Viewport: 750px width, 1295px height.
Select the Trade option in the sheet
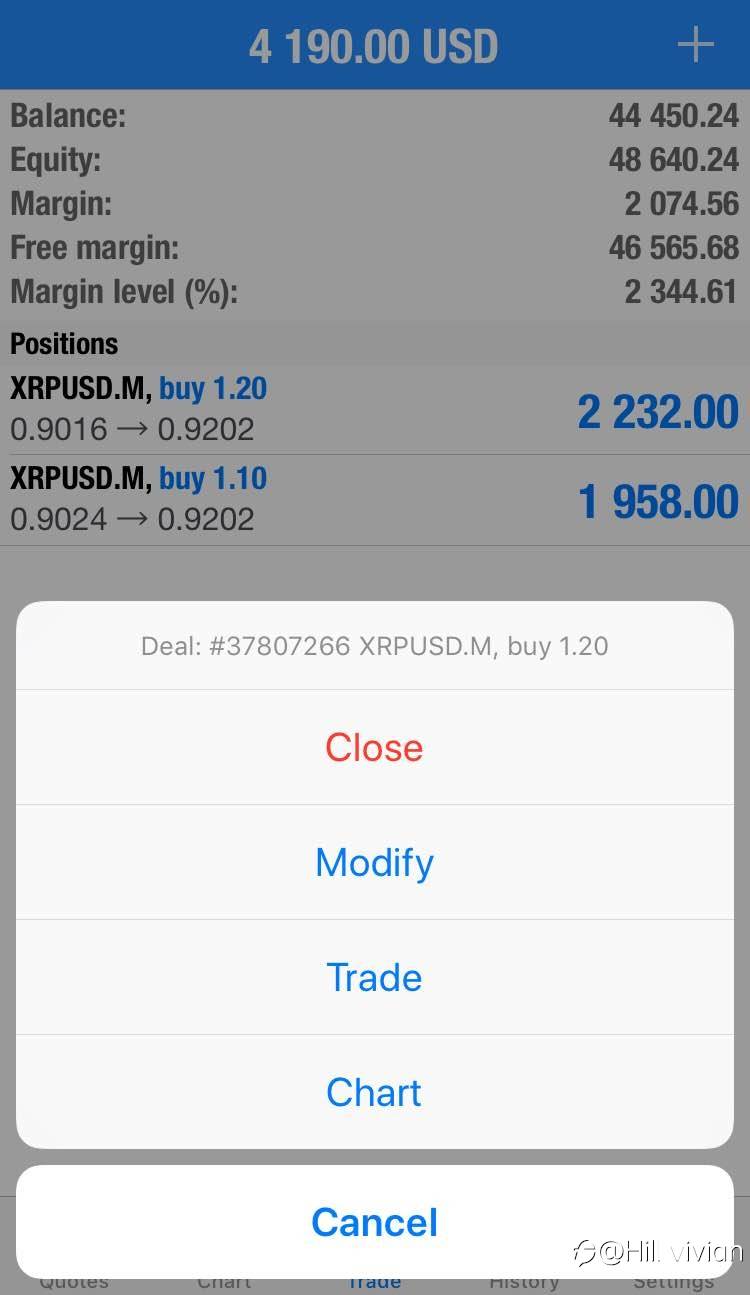click(x=374, y=977)
